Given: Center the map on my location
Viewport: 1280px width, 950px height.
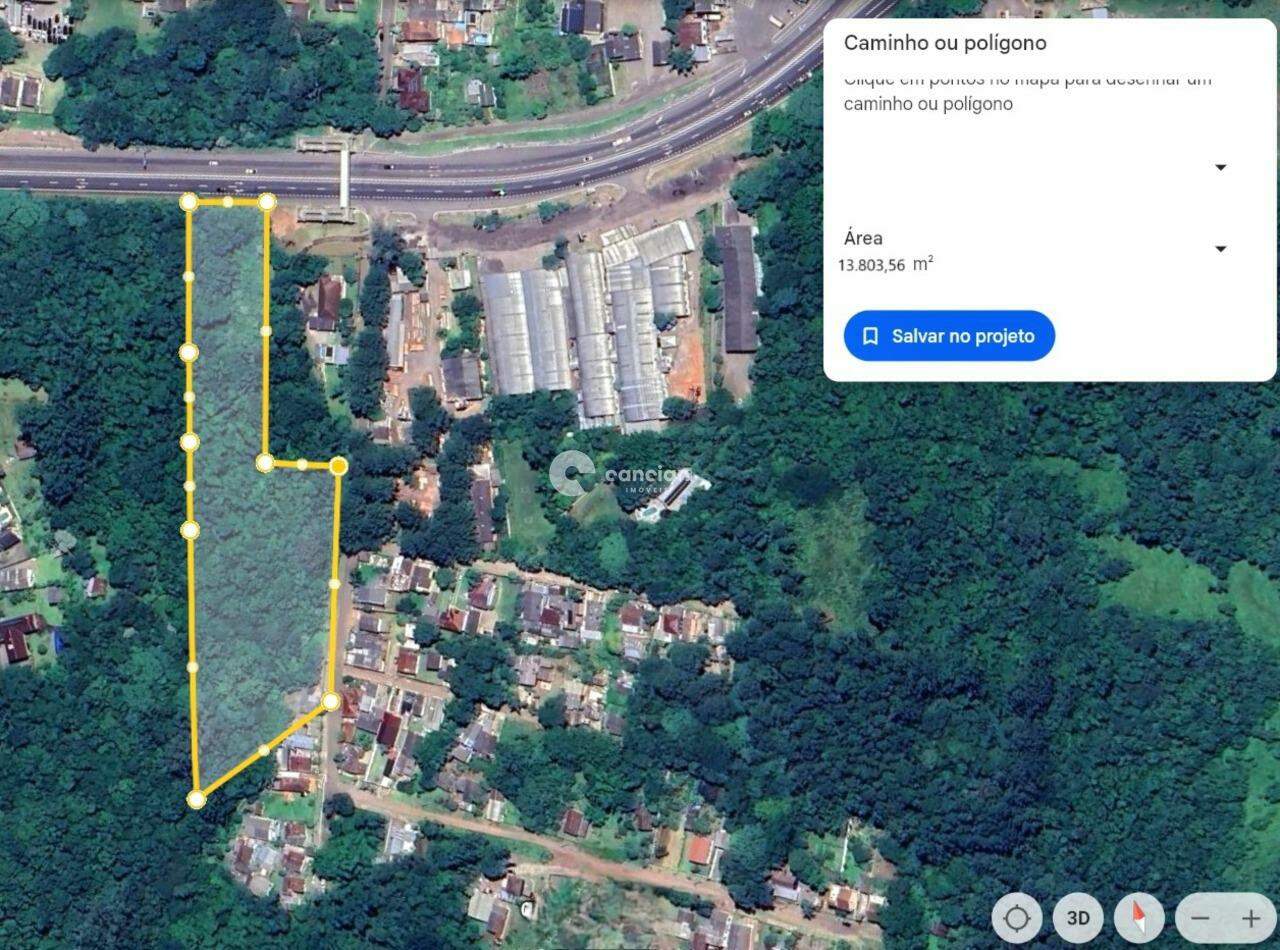Looking at the screenshot, I should [x=1016, y=918].
